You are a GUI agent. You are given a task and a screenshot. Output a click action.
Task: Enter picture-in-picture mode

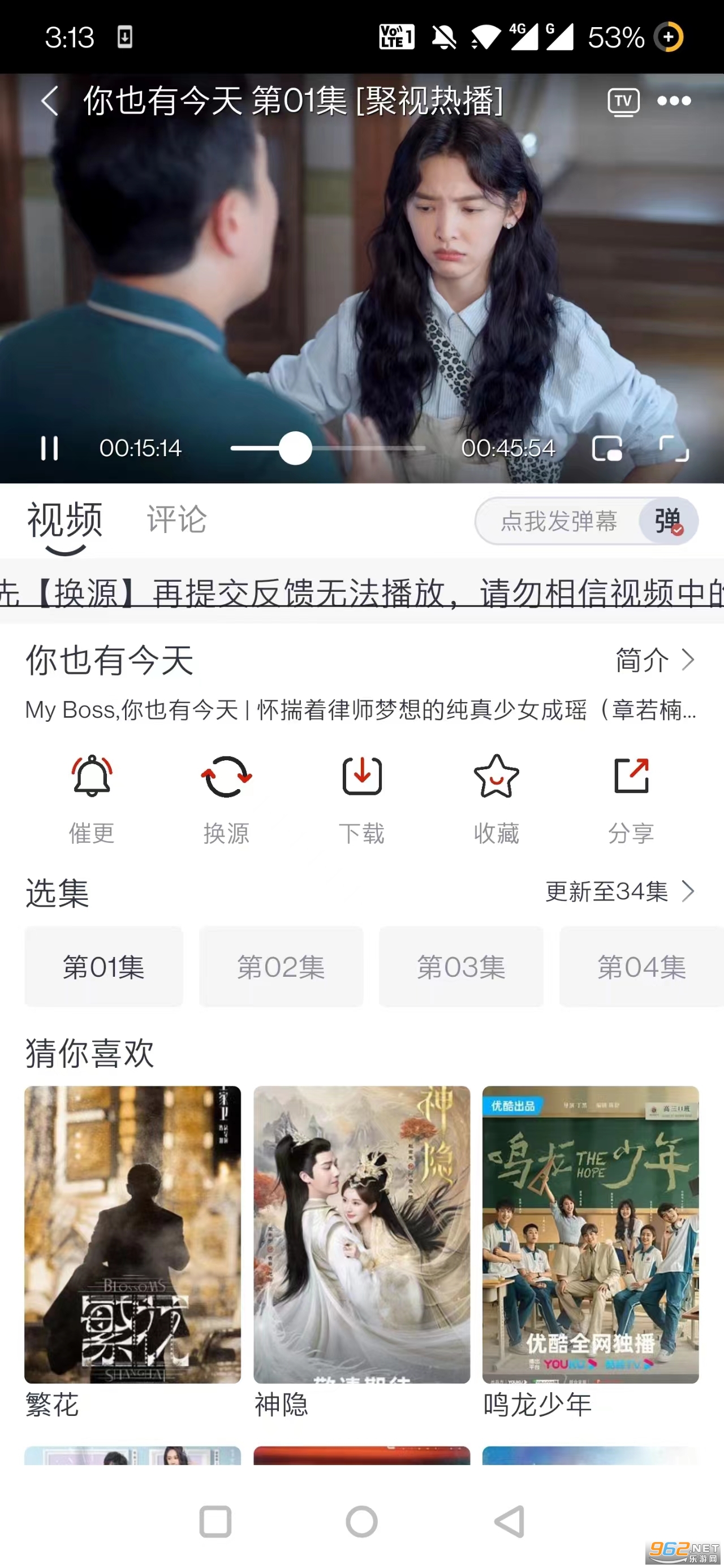pyautogui.click(x=607, y=449)
